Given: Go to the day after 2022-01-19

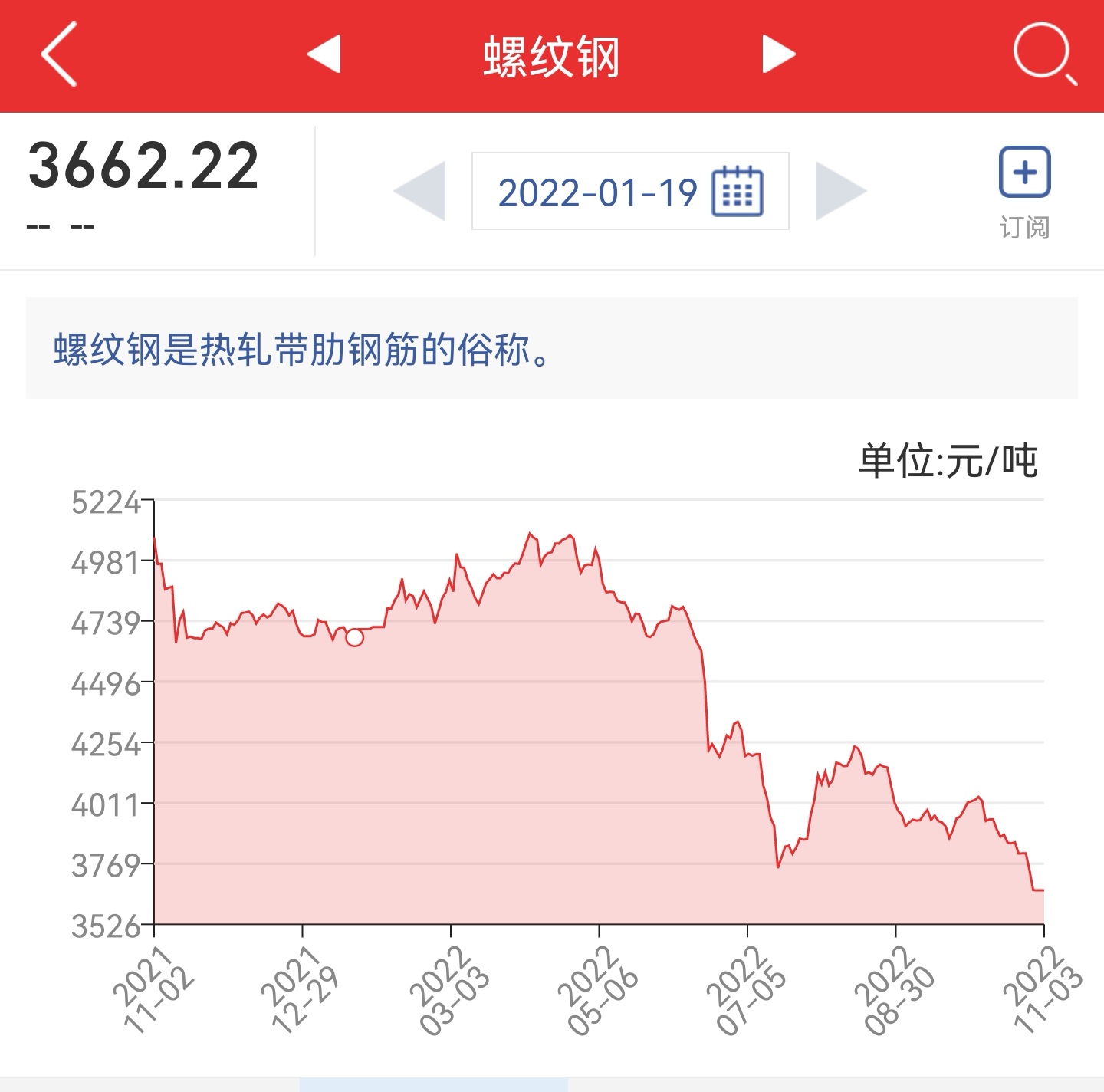Looking at the screenshot, I should 840,191.
